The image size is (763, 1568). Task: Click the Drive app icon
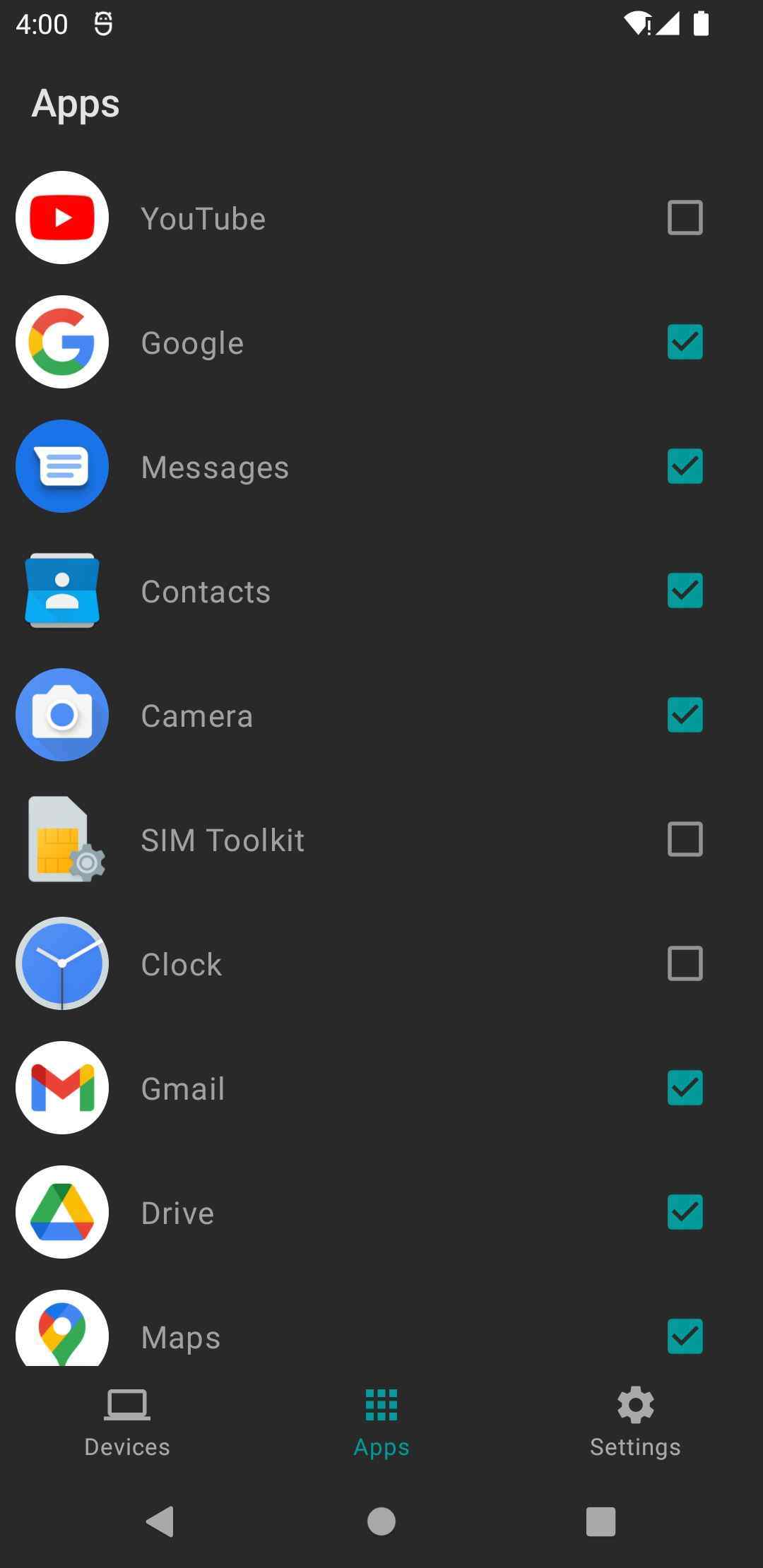coord(61,1212)
